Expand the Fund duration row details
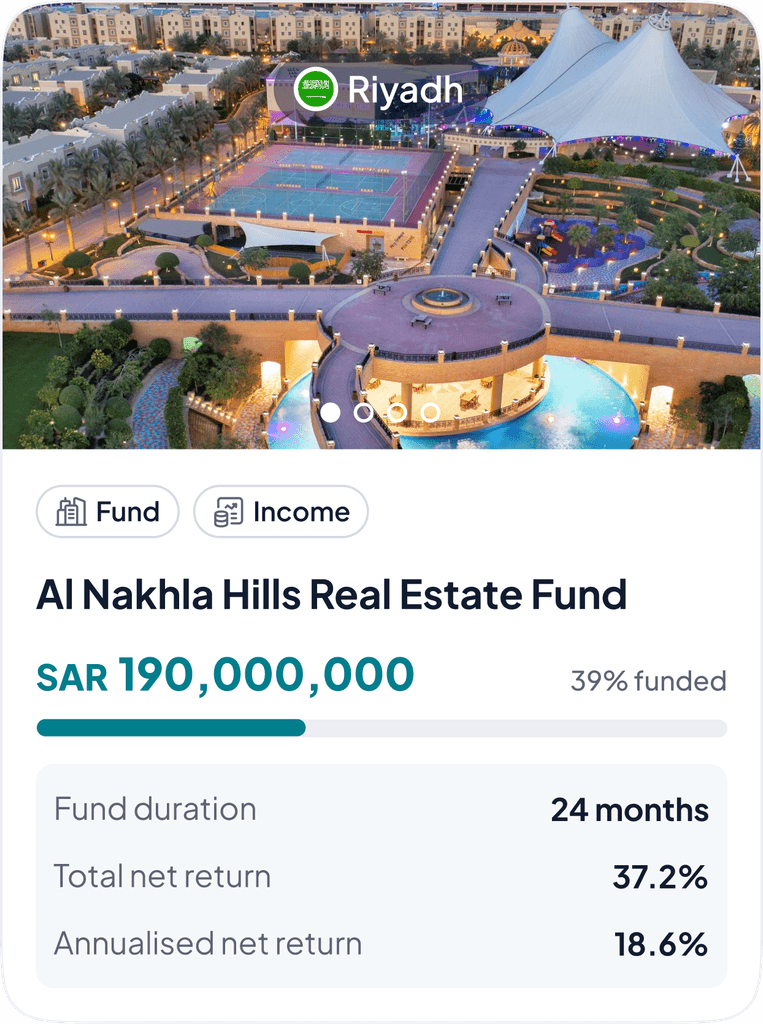 [381, 809]
